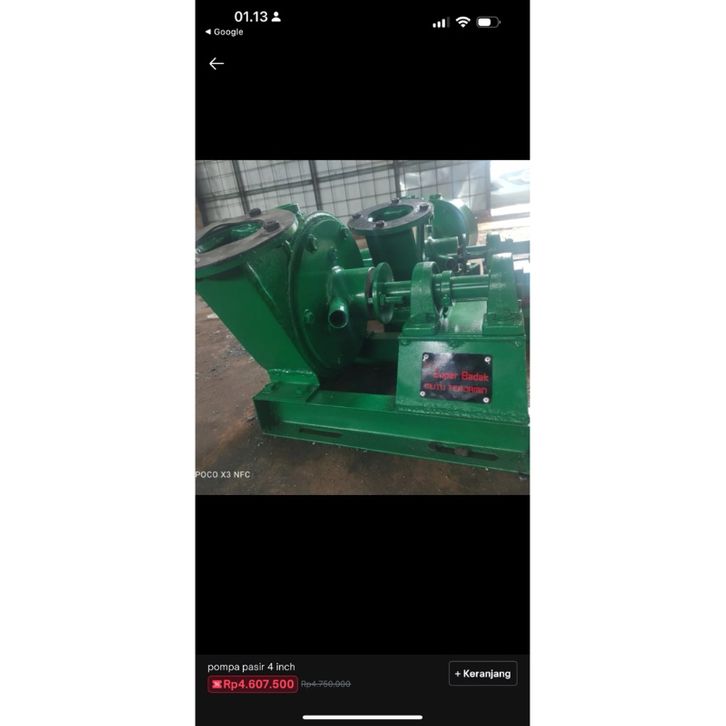Image resolution: width=726 pixels, height=726 pixels.
Task: Add pompa pasir to Keranjang
Action: click(x=483, y=673)
